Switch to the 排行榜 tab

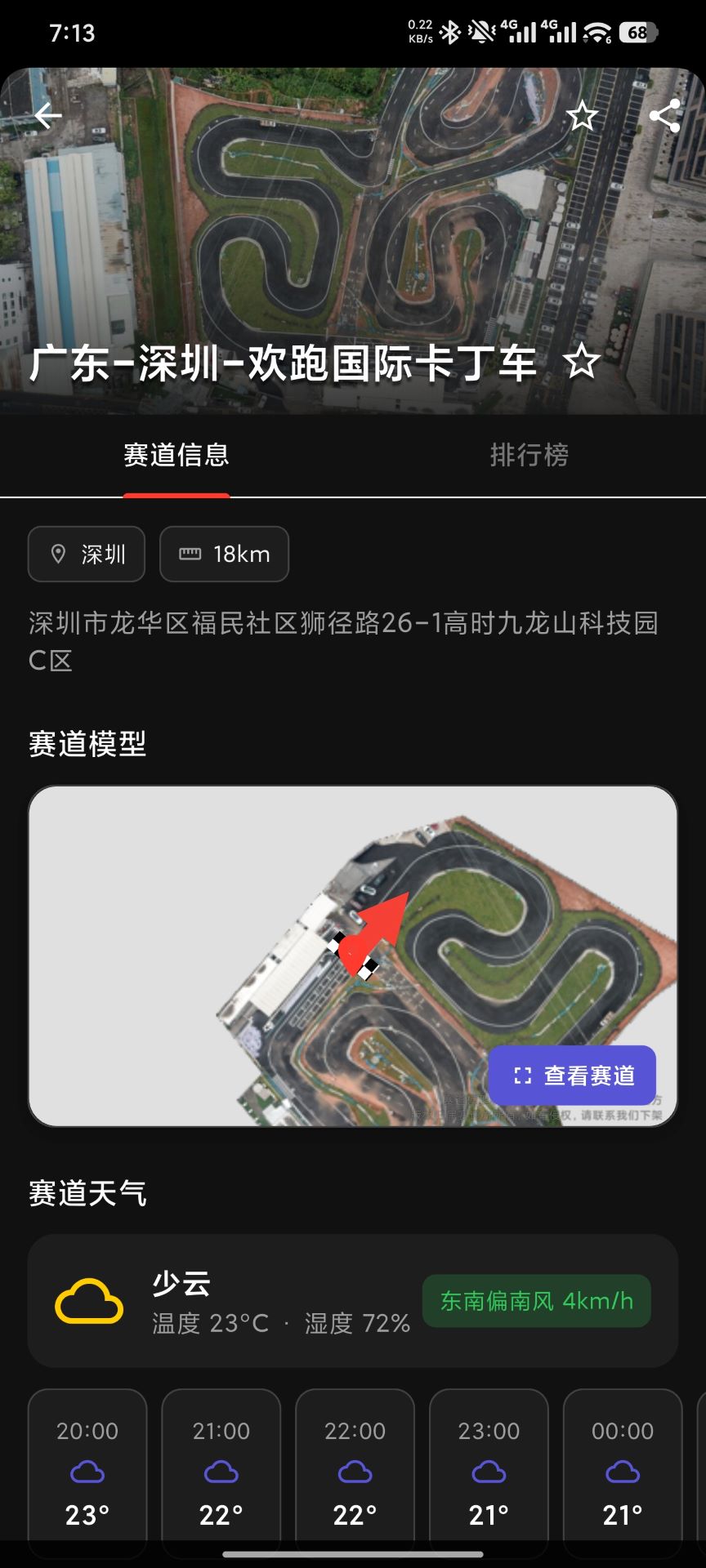[x=529, y=456]
